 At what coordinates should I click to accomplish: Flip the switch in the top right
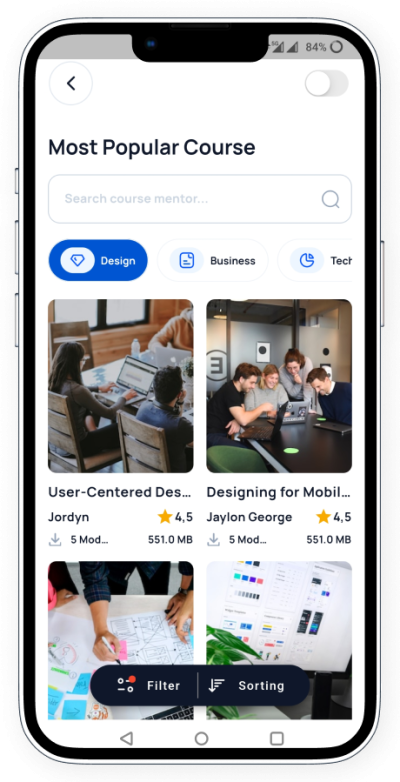[x=327, y=83]
